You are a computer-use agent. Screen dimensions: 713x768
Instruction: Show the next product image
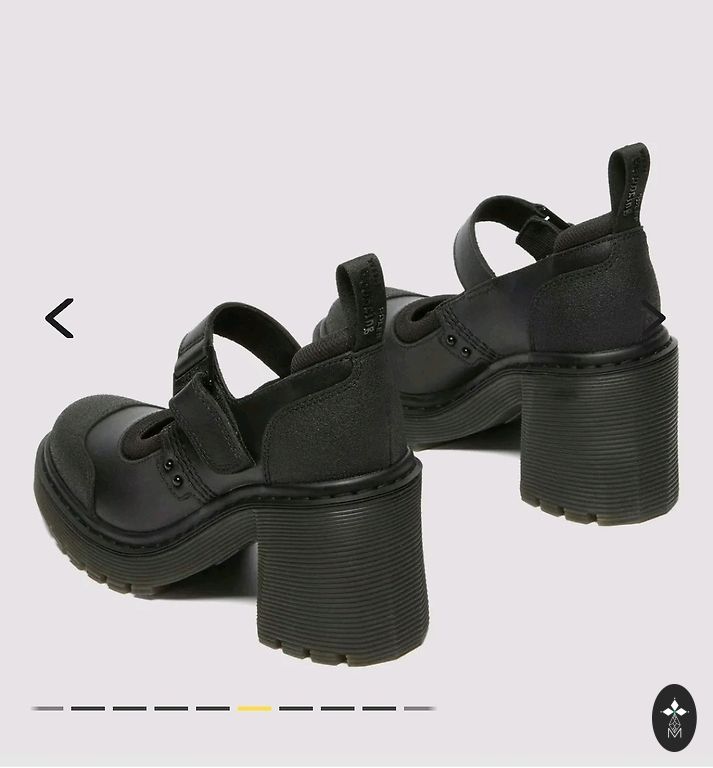pos(655,319)
